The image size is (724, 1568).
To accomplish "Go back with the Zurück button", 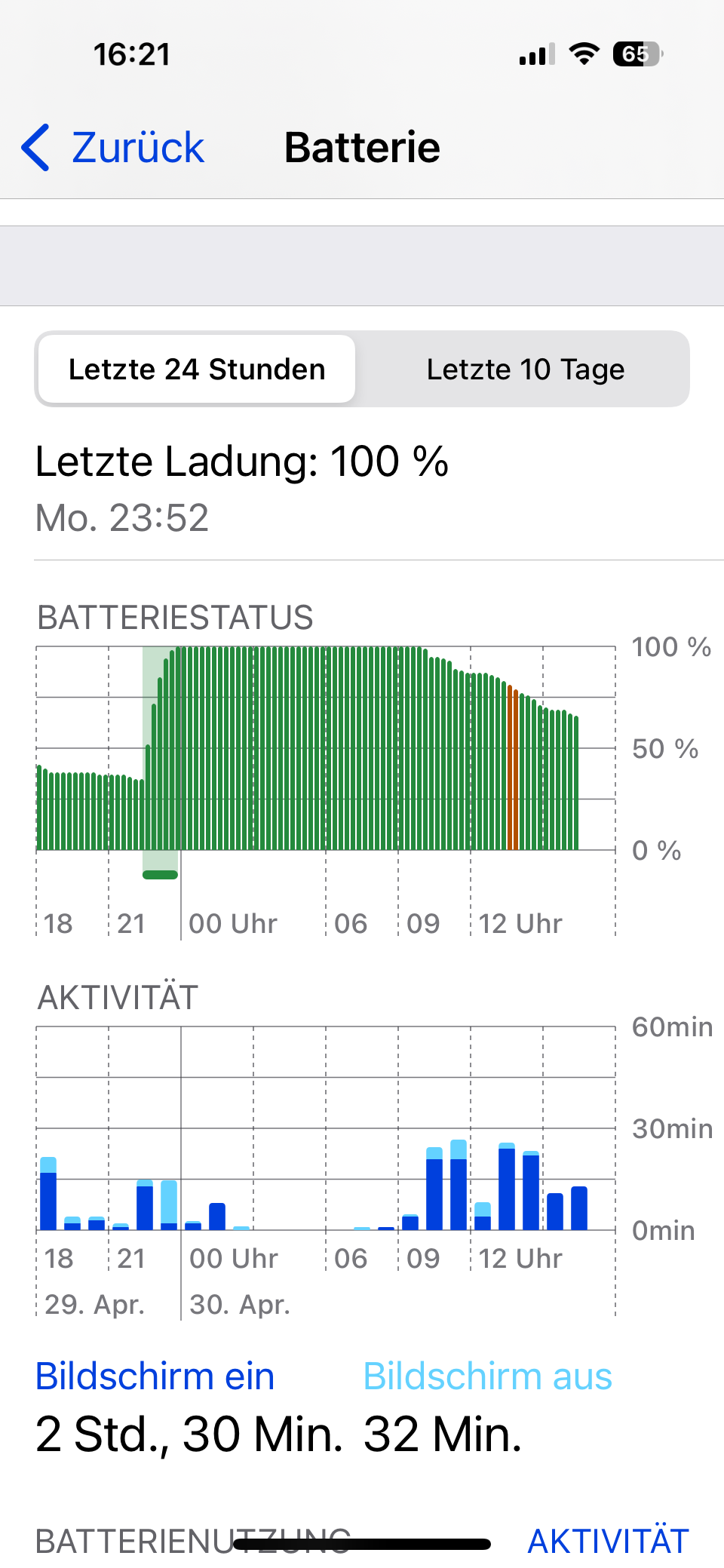I will pos(115,148).
